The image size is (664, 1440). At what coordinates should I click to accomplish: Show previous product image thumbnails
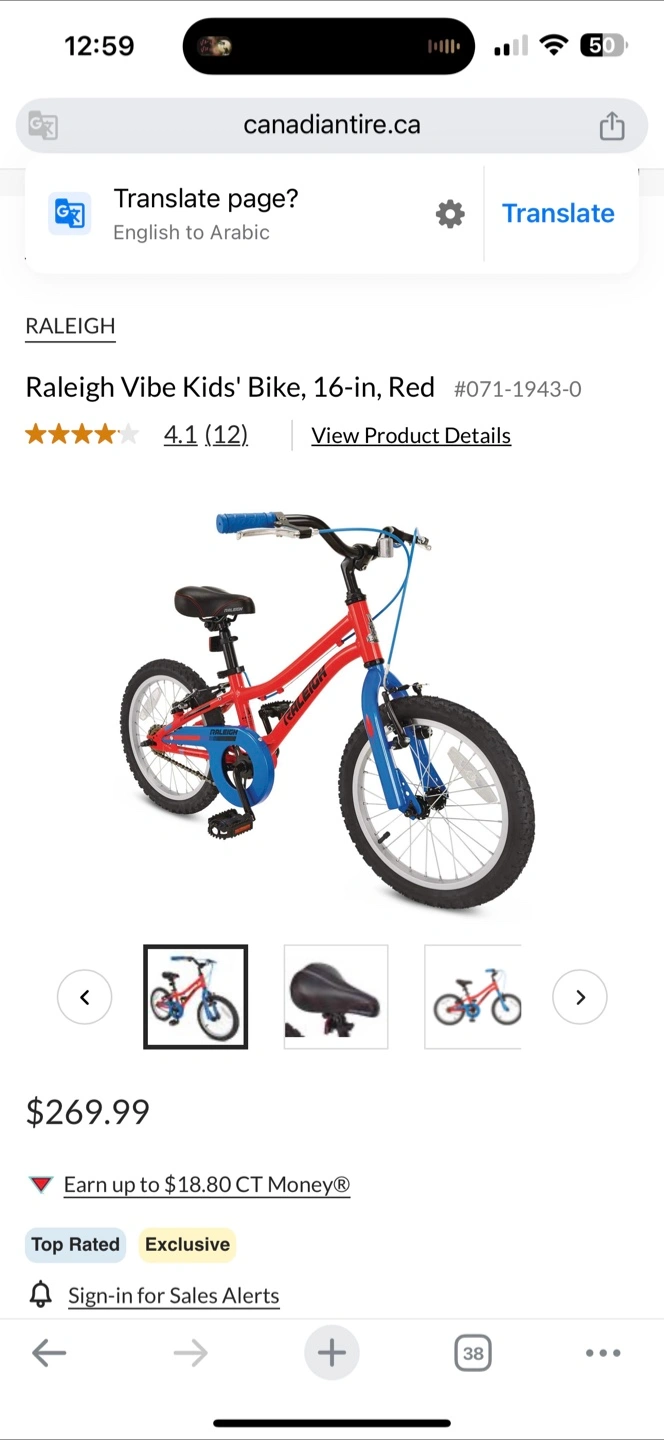pyautogui.click(x=84, y=997)
